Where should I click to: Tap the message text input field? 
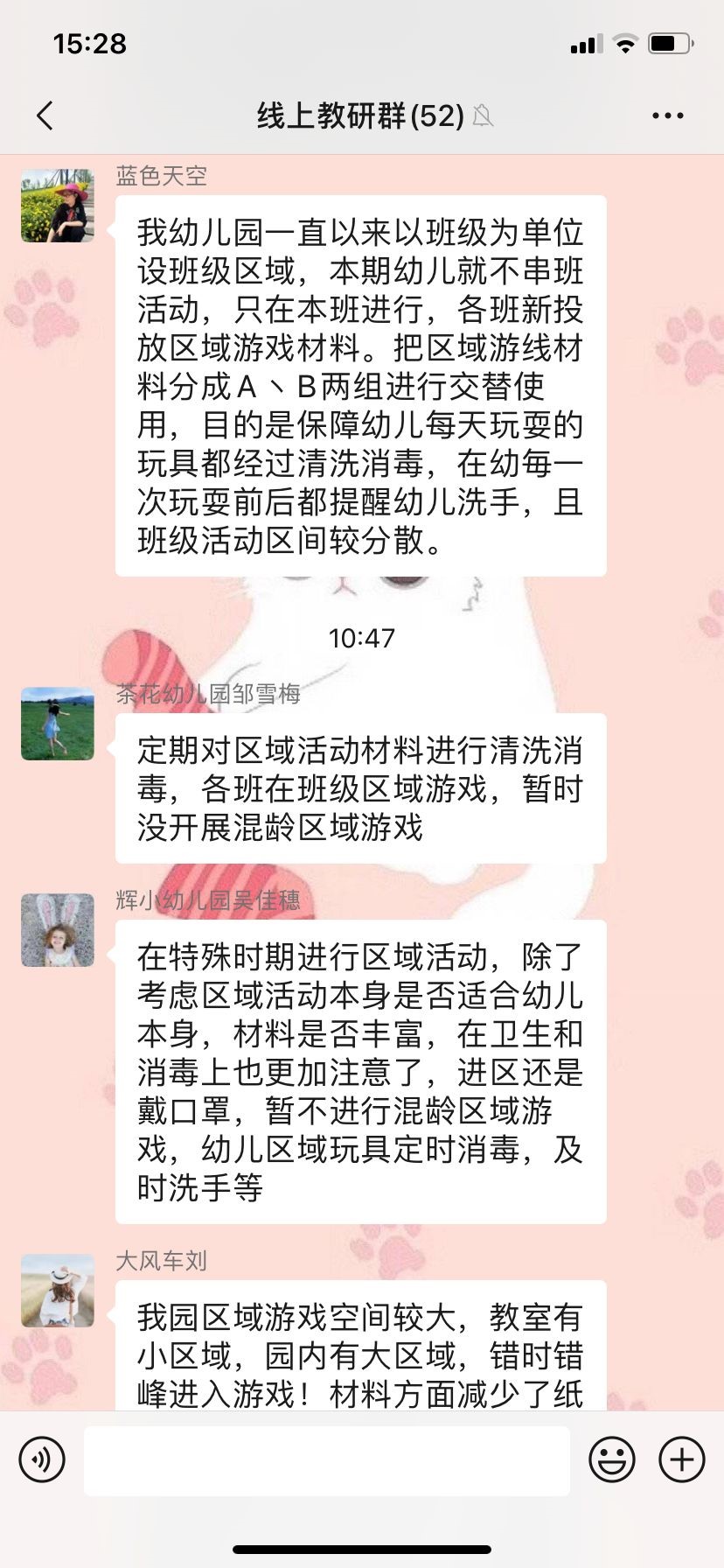coord(326,1460)
